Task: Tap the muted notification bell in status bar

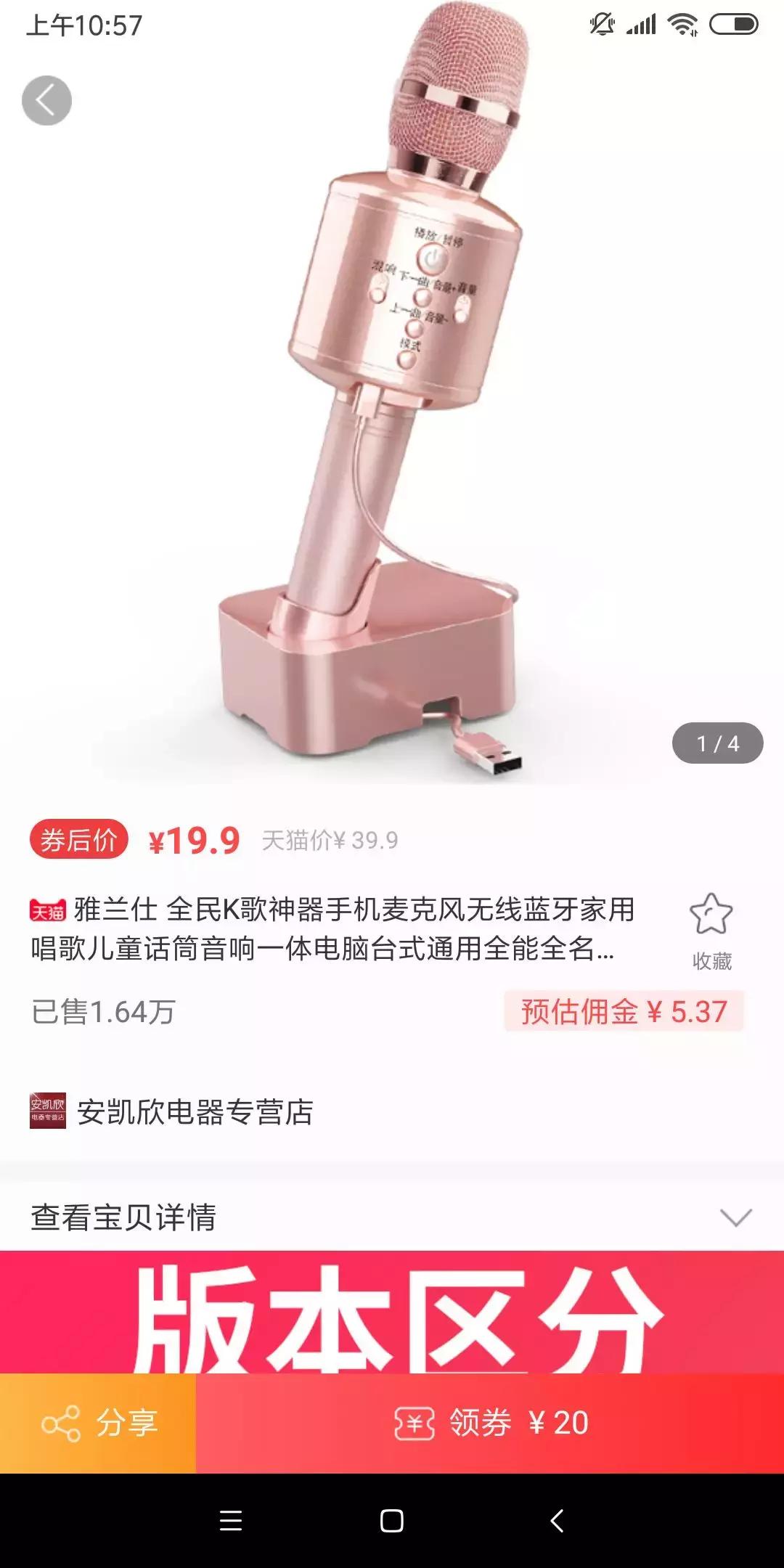Action: click(x=600, y=23)
